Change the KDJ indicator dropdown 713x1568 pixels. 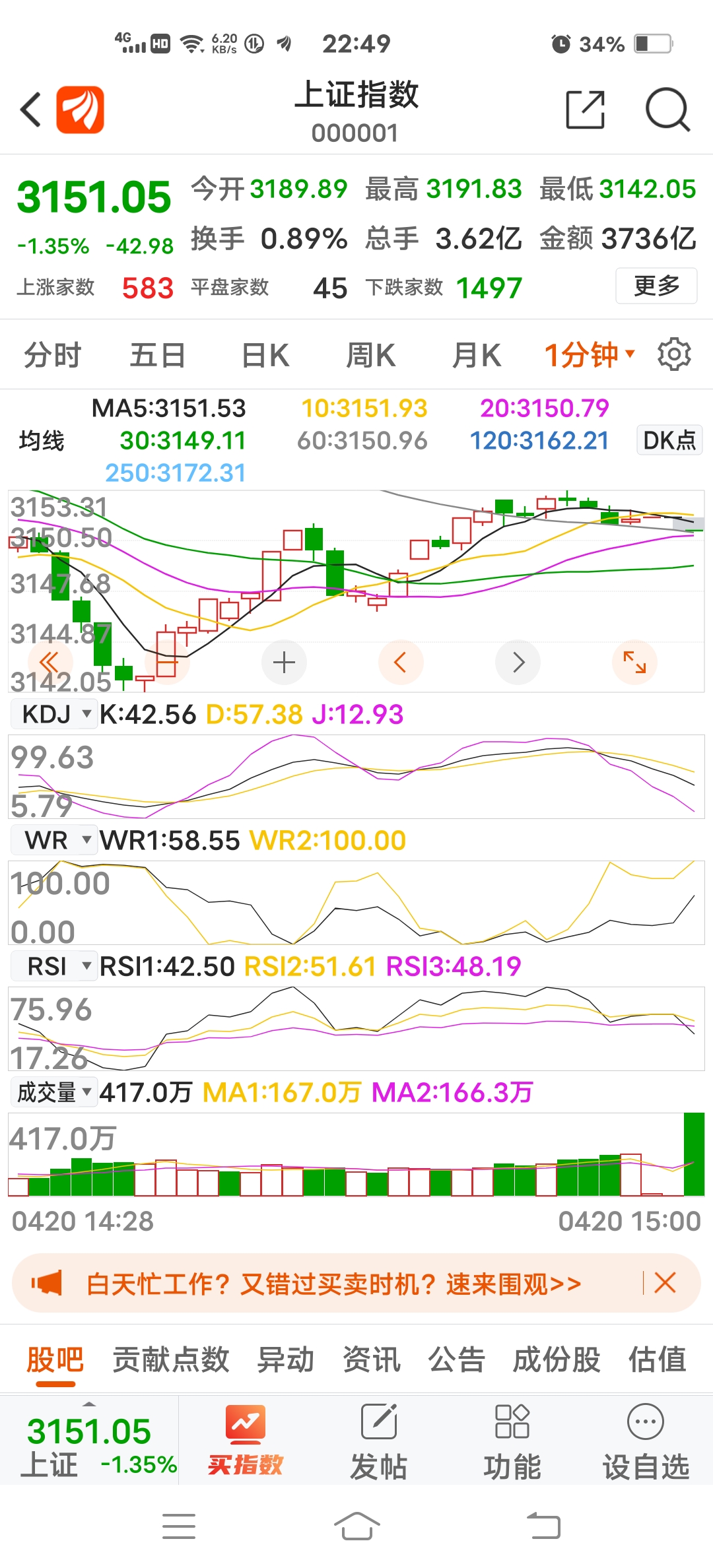pyautogui.click(x=55, y=714)
